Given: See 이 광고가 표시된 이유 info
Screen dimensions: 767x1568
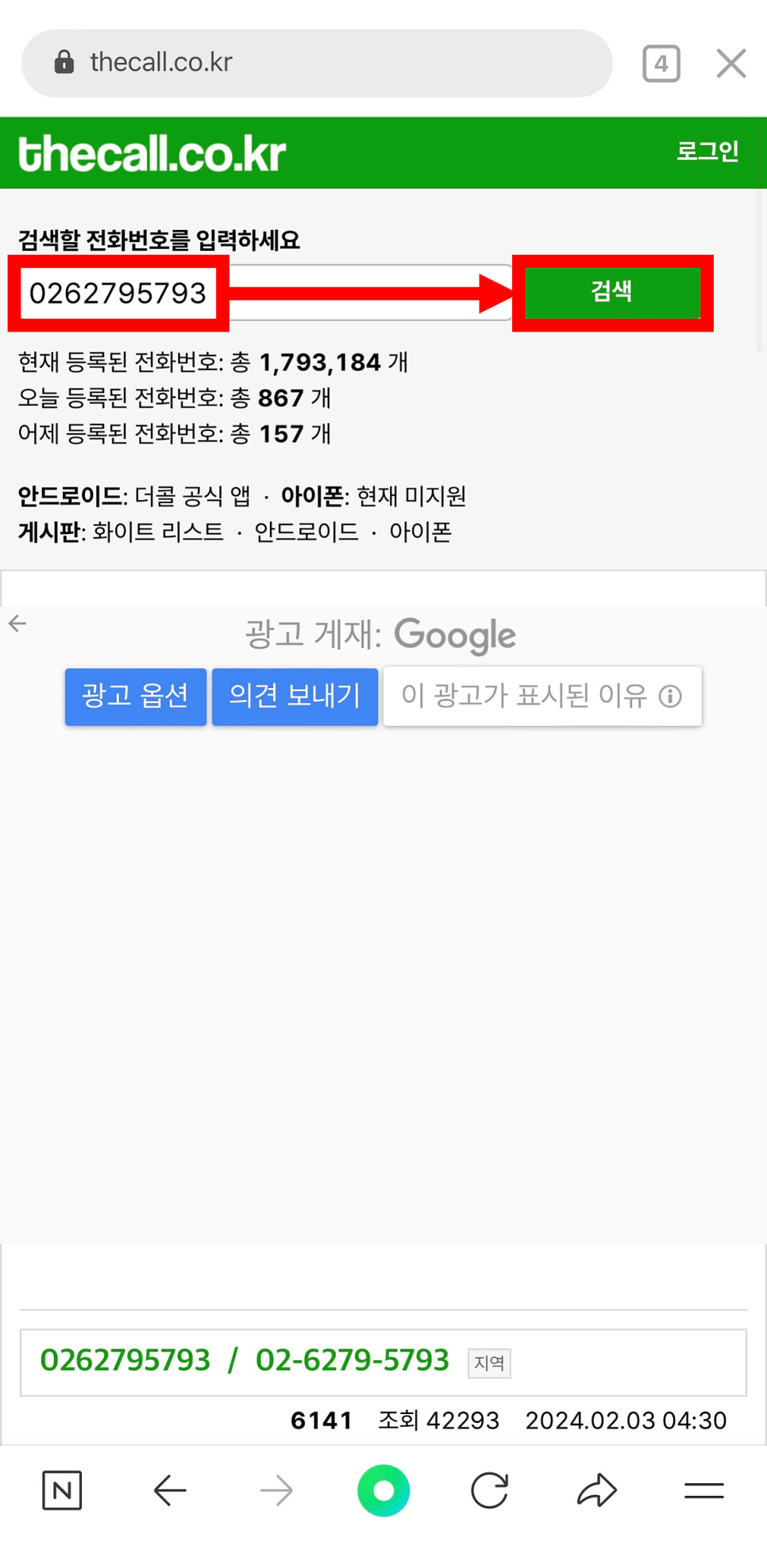Looking at the screenshot, I should 542,697.
